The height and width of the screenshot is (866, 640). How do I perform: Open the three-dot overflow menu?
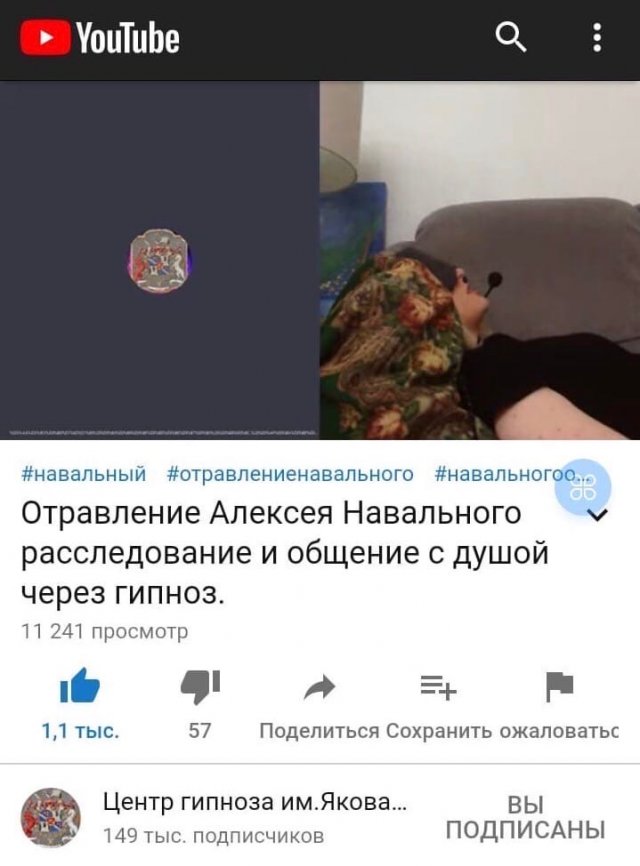(x=597, y=38)
